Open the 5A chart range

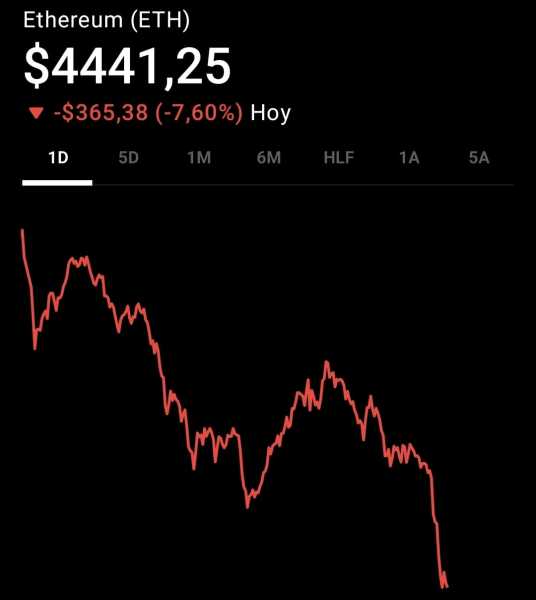(479, 158)
